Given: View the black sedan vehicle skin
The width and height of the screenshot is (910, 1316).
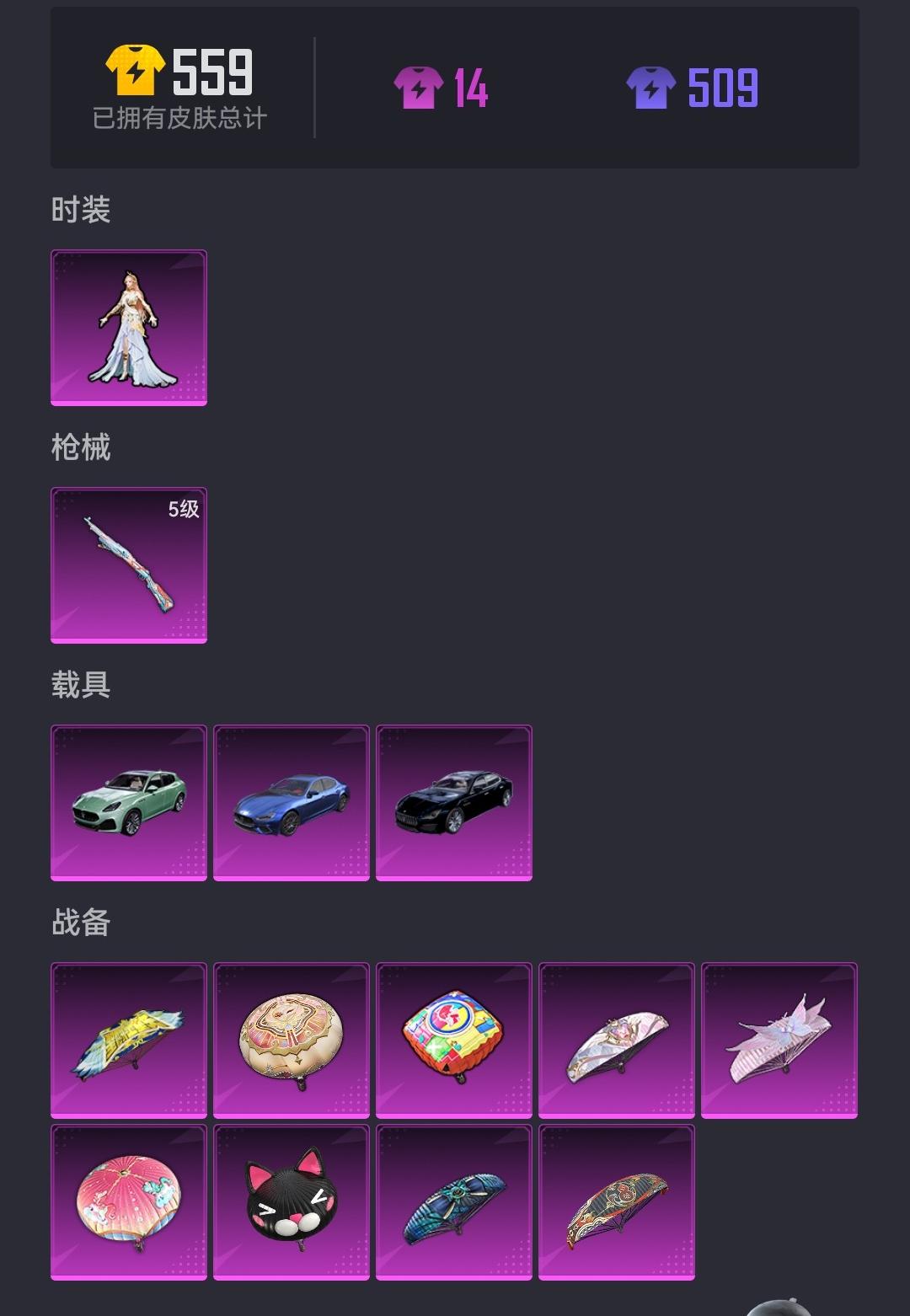Looking at the screenshot, I should click(x=454, y=803).
